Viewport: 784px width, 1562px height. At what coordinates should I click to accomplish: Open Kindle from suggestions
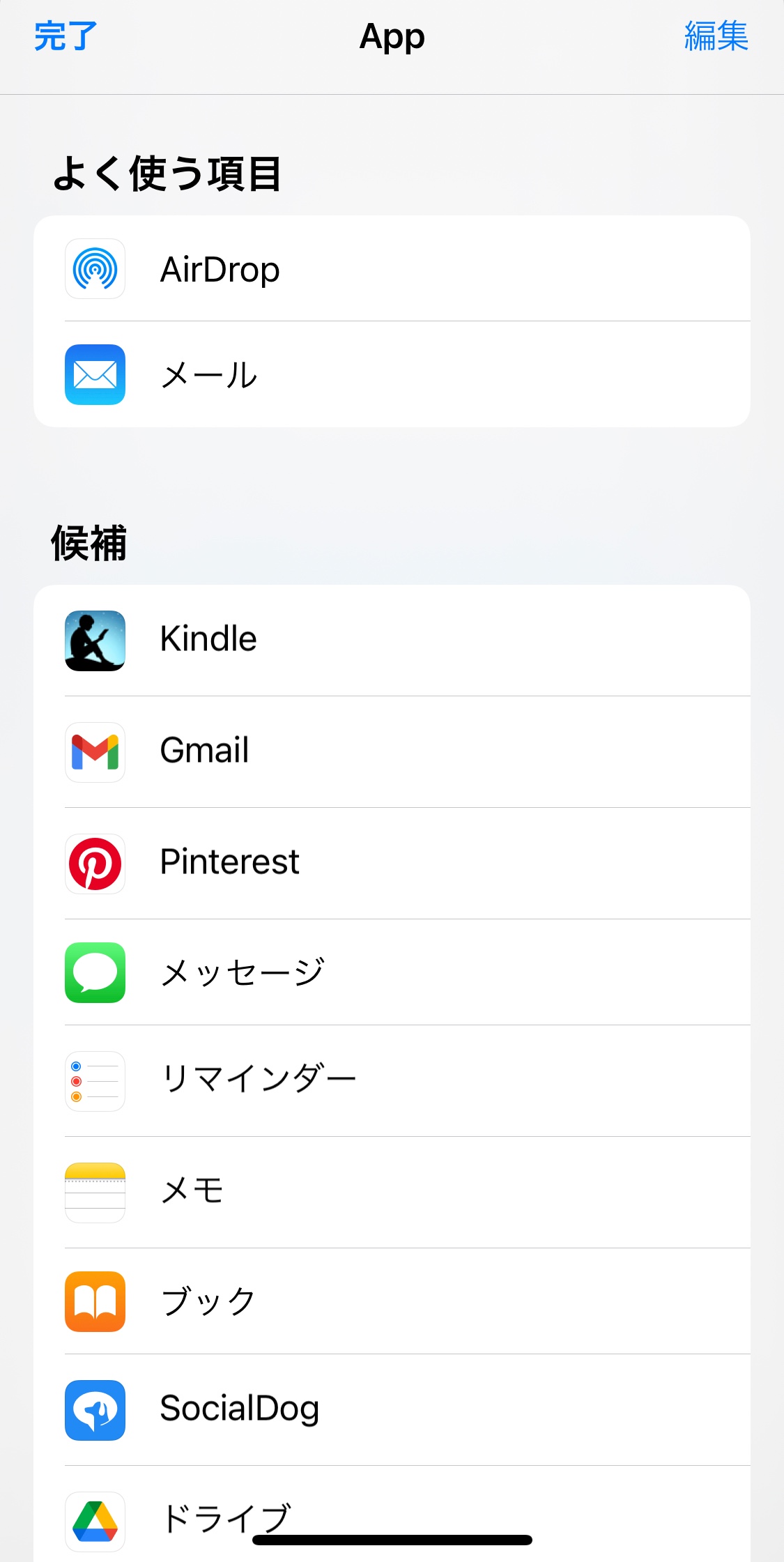392,640
